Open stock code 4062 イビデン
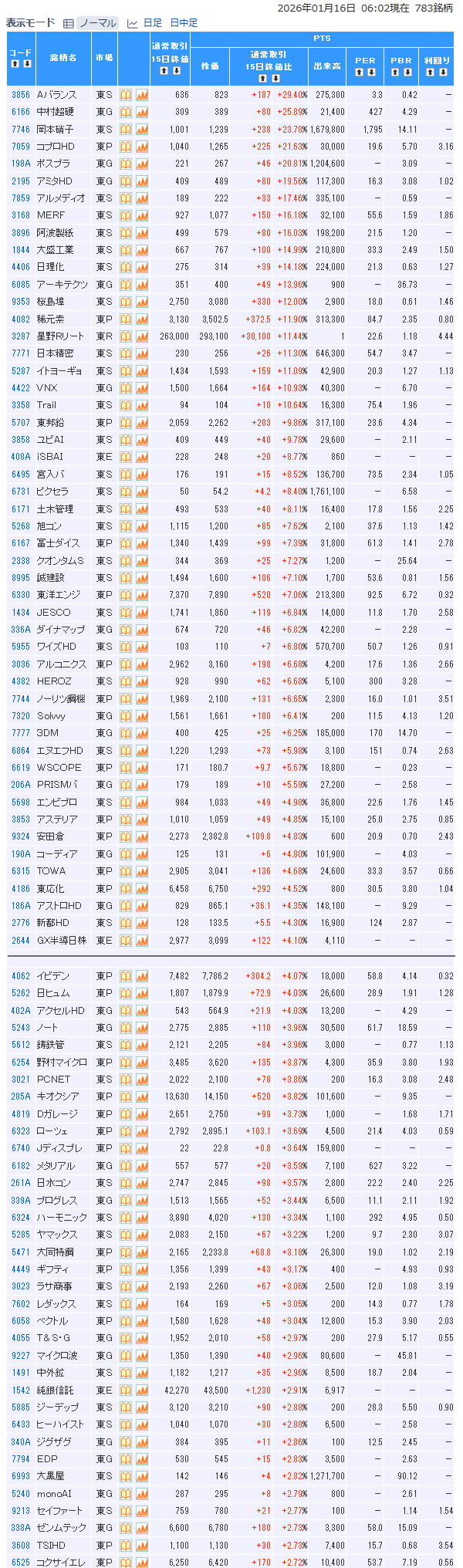The width and height of the screenshot is (463, 1568). 21,976
